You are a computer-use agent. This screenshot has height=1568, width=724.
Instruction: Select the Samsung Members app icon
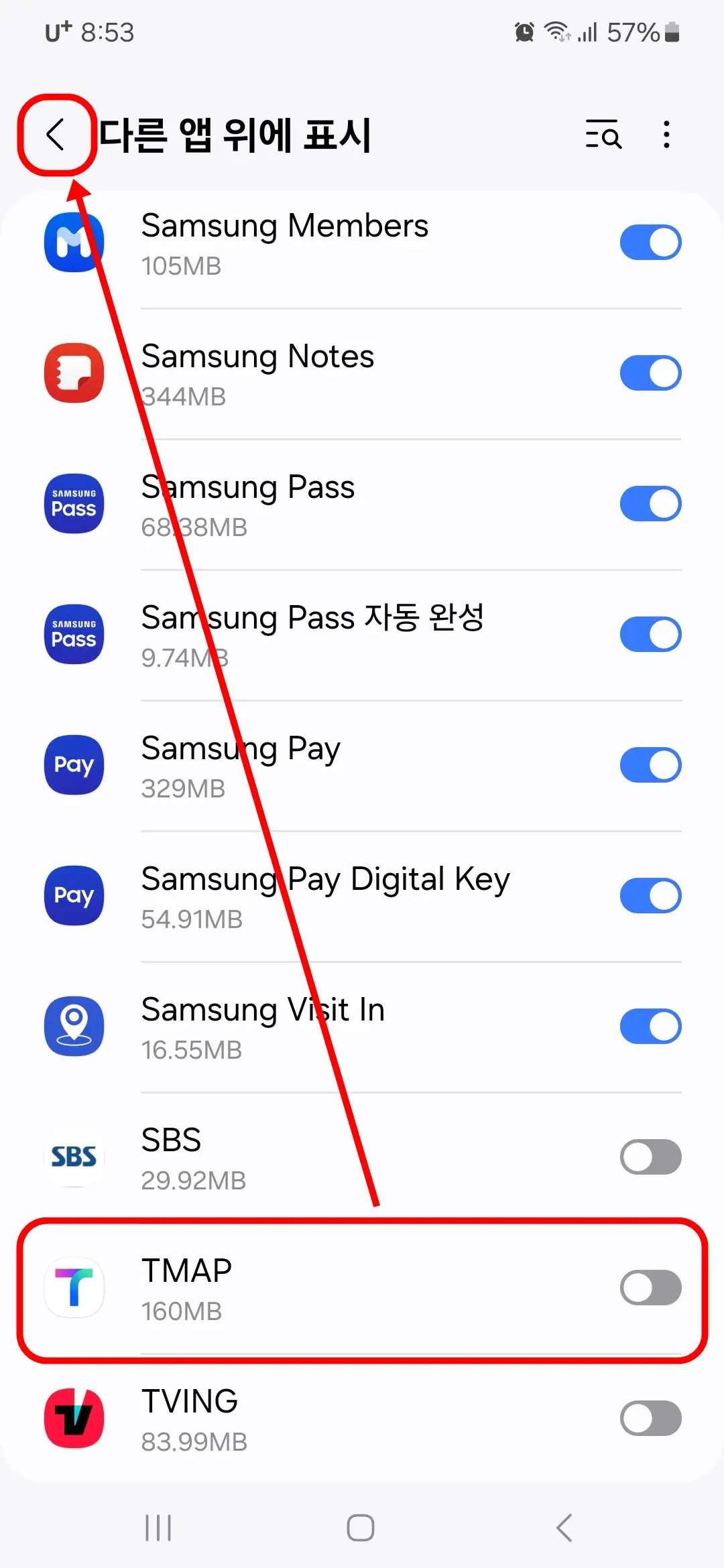(74, 242)
